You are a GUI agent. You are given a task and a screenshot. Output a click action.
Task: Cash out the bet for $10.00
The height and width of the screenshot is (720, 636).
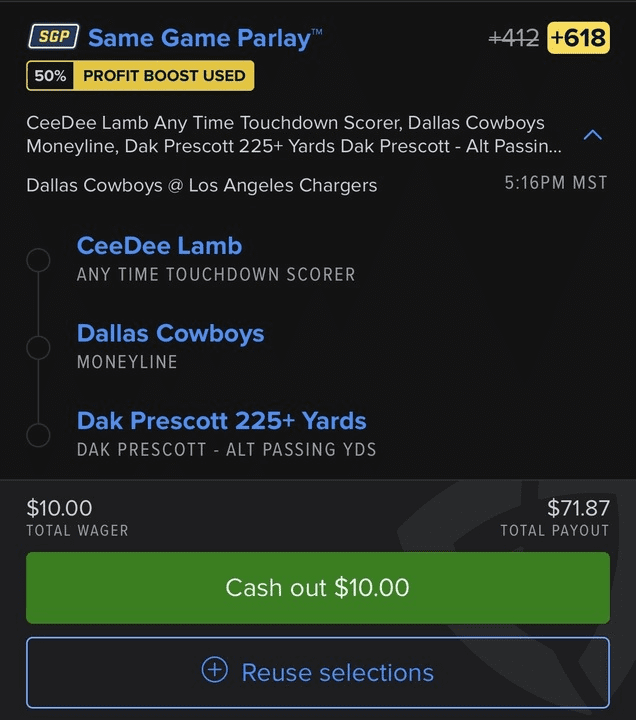[317, 588]
